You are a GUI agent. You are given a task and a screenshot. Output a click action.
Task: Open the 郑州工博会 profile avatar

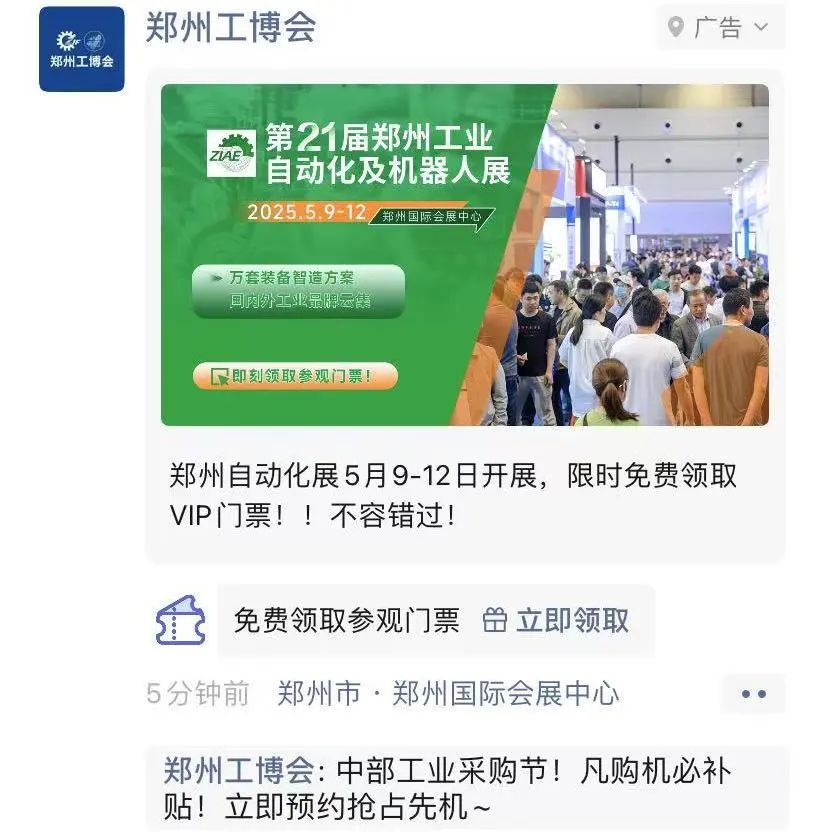[82, 49]
